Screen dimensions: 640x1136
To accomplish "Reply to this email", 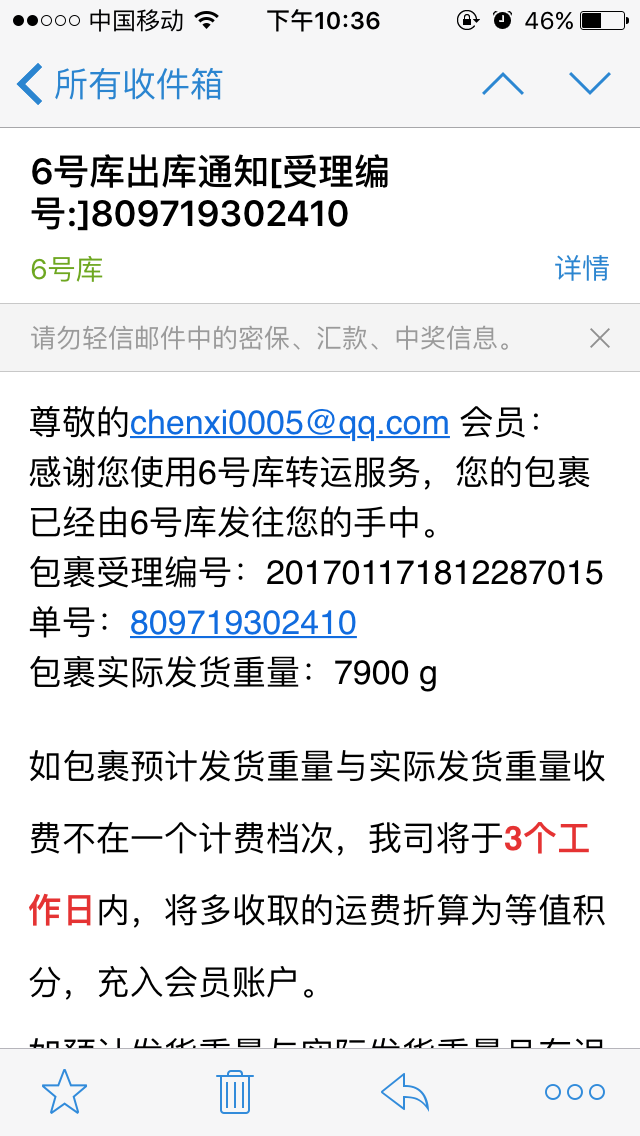I will (x=405, y=1092).
